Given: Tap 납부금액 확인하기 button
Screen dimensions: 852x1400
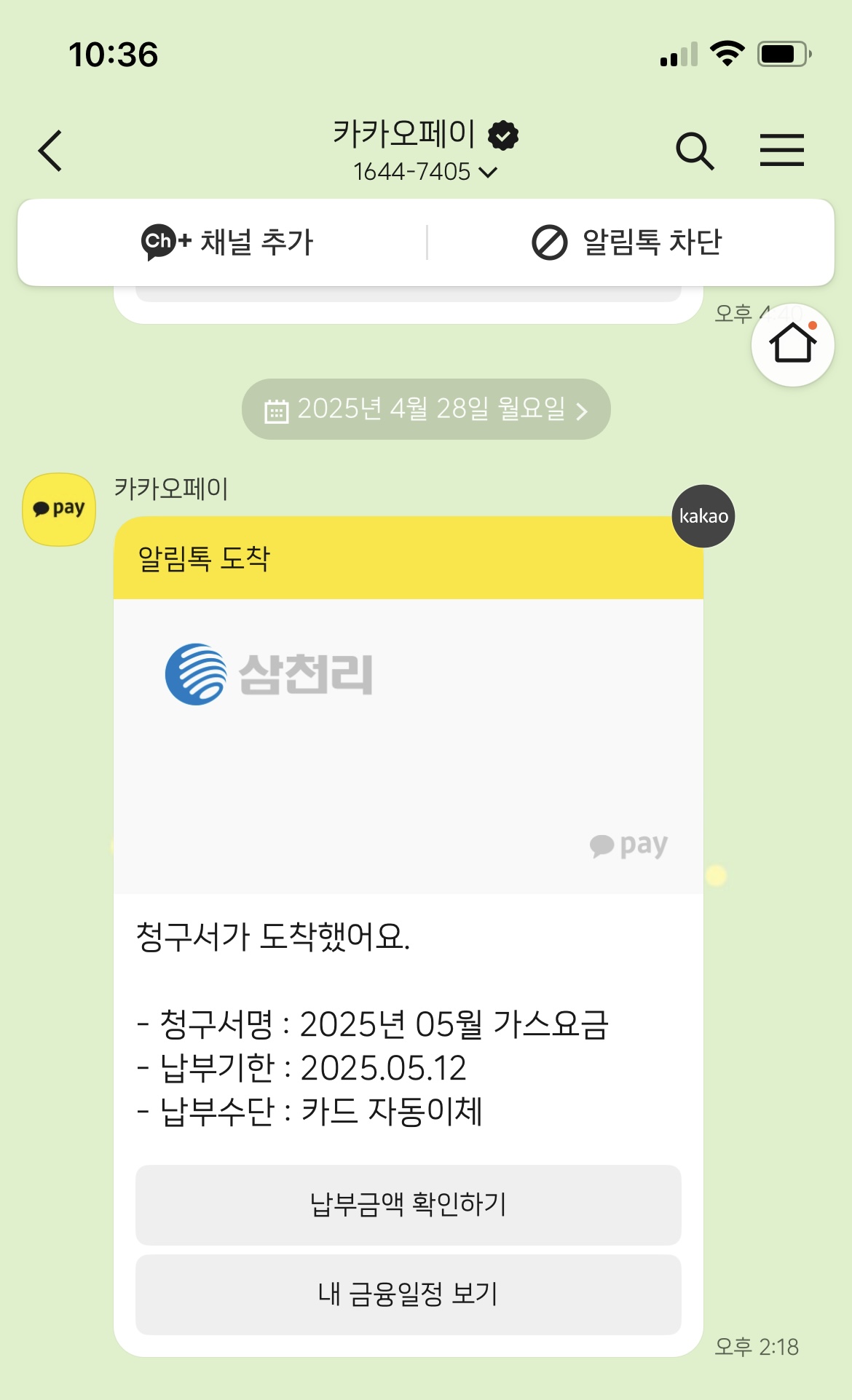Looking at the screenshot, I should (408, 1204).
